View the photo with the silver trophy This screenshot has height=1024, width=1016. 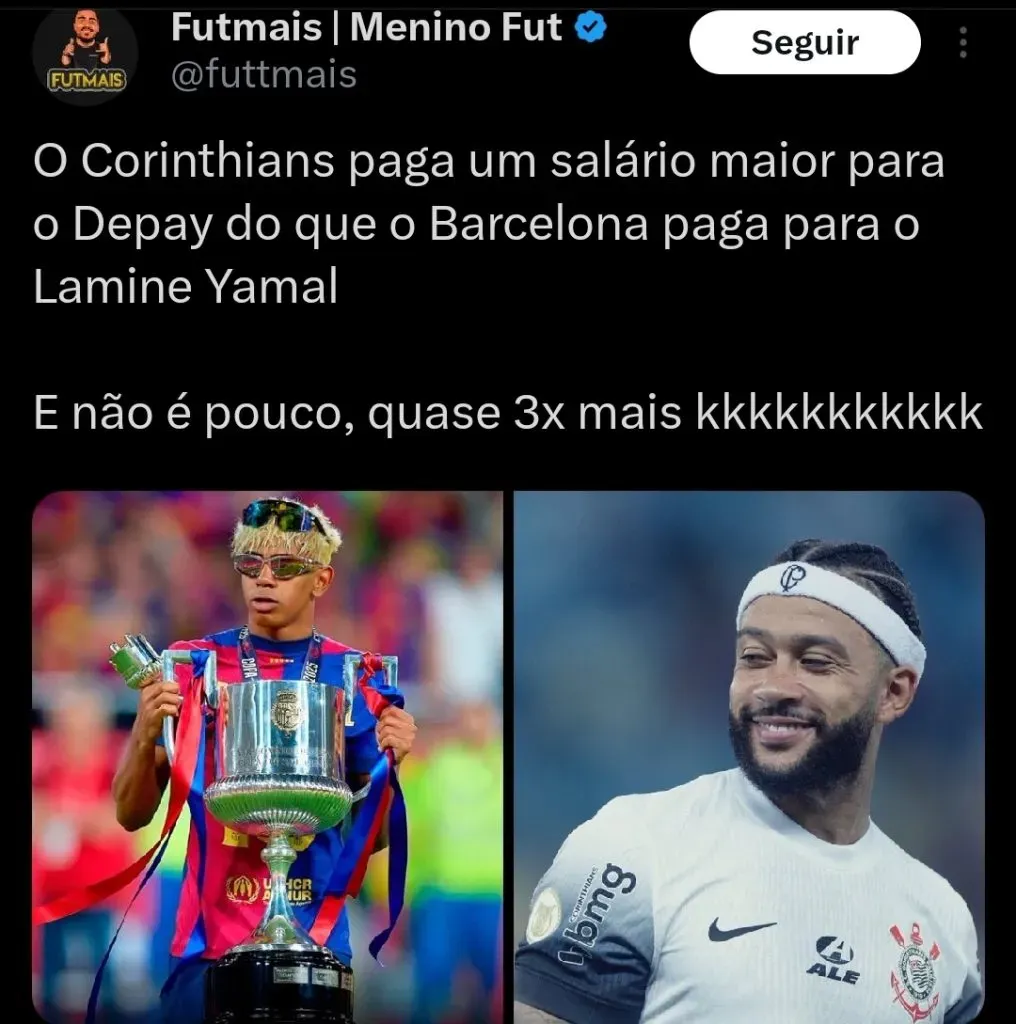coord(268,755)
